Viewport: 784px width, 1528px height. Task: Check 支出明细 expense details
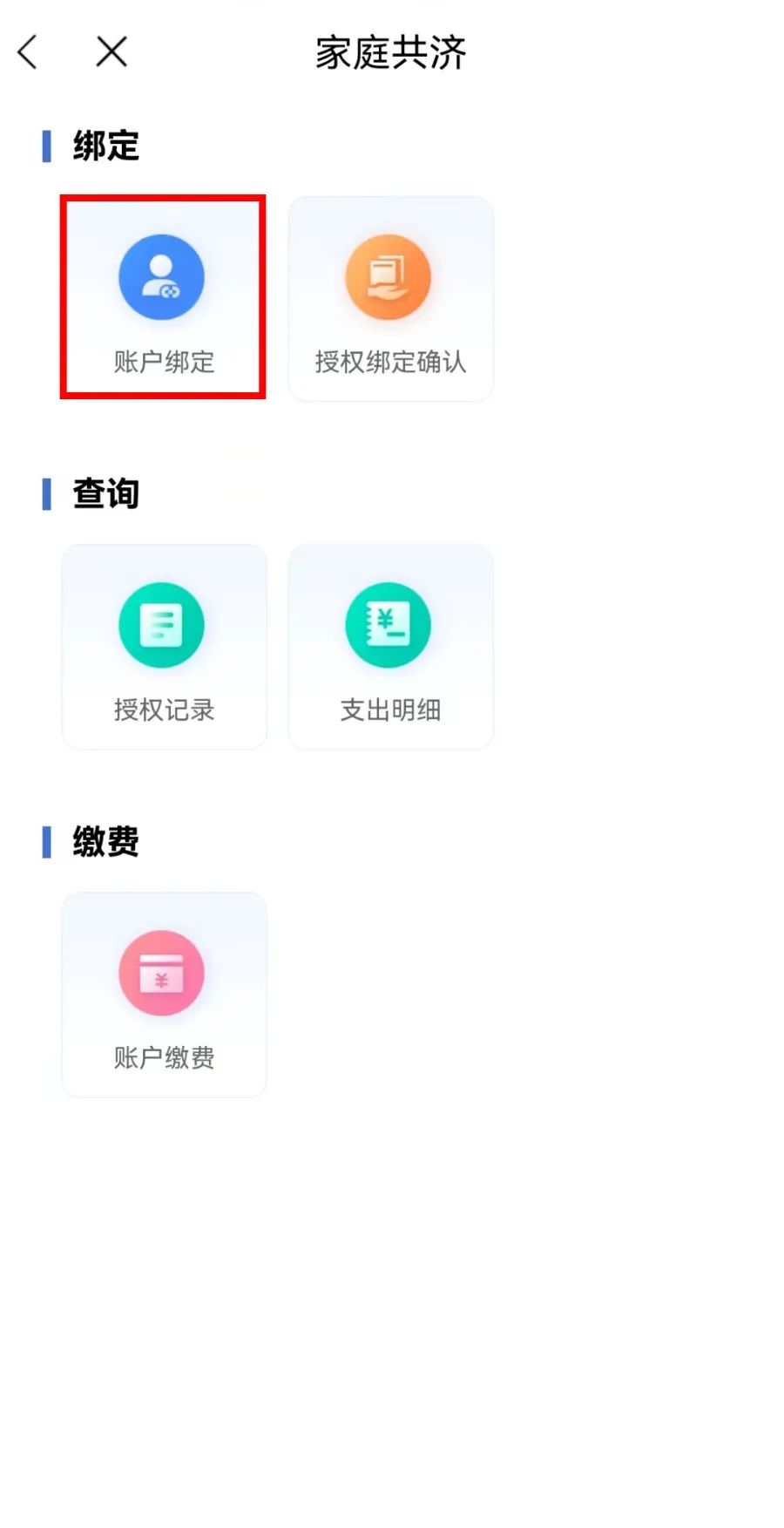390,647
